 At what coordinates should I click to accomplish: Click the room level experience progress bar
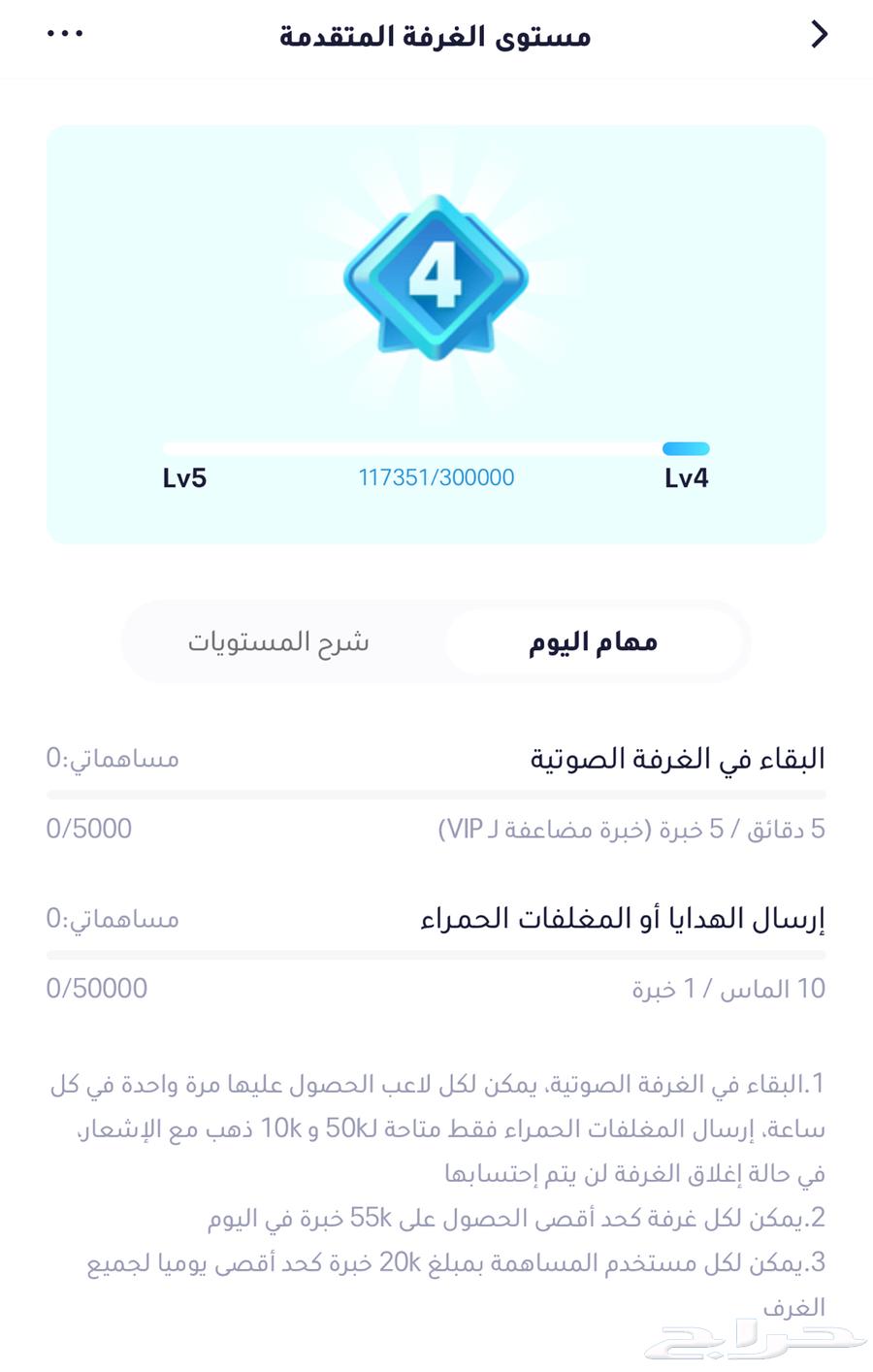tap(436, 447)
